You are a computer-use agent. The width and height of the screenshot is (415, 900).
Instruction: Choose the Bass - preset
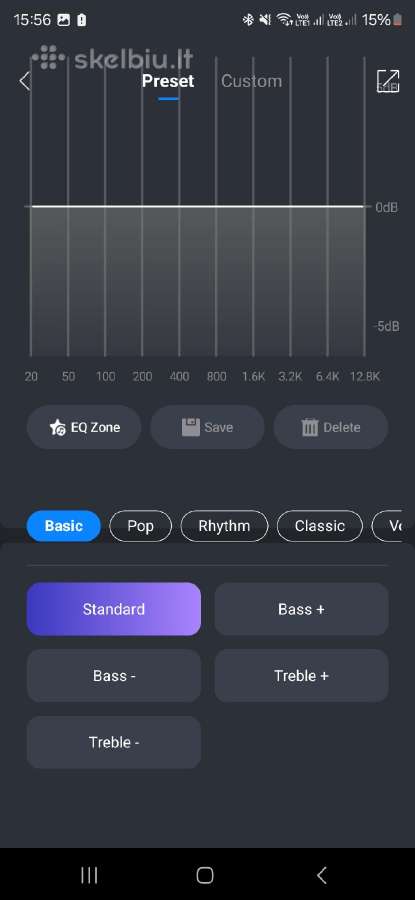point(114,676)
